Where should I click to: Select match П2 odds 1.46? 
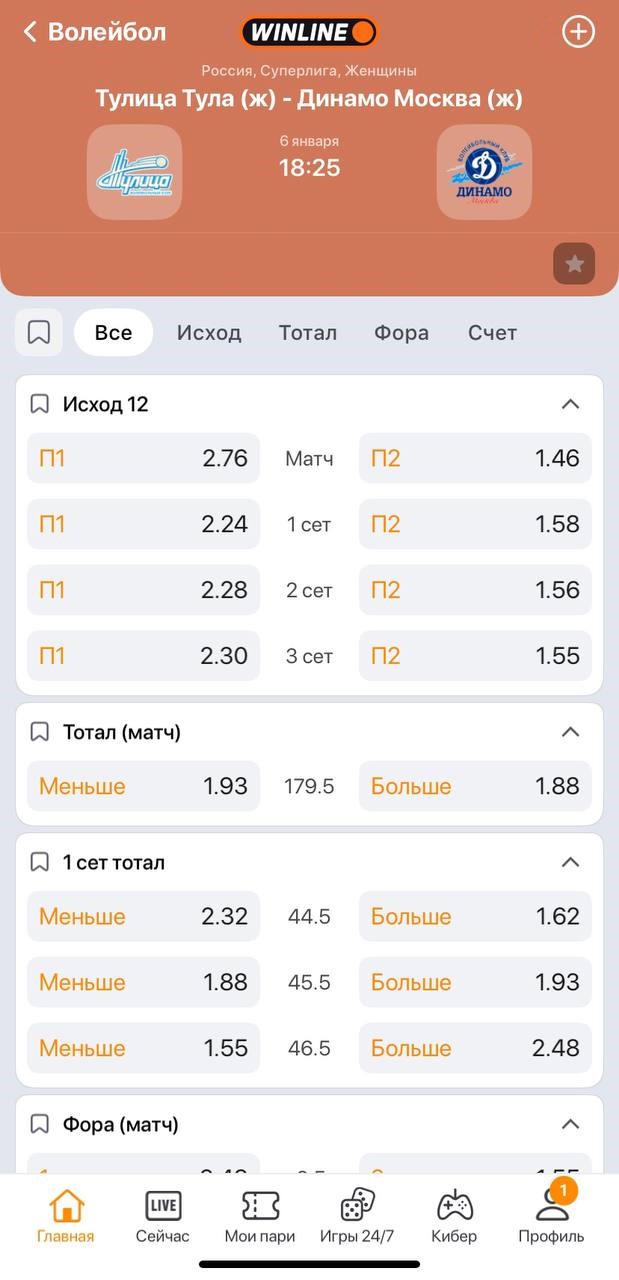coord(475,458)
